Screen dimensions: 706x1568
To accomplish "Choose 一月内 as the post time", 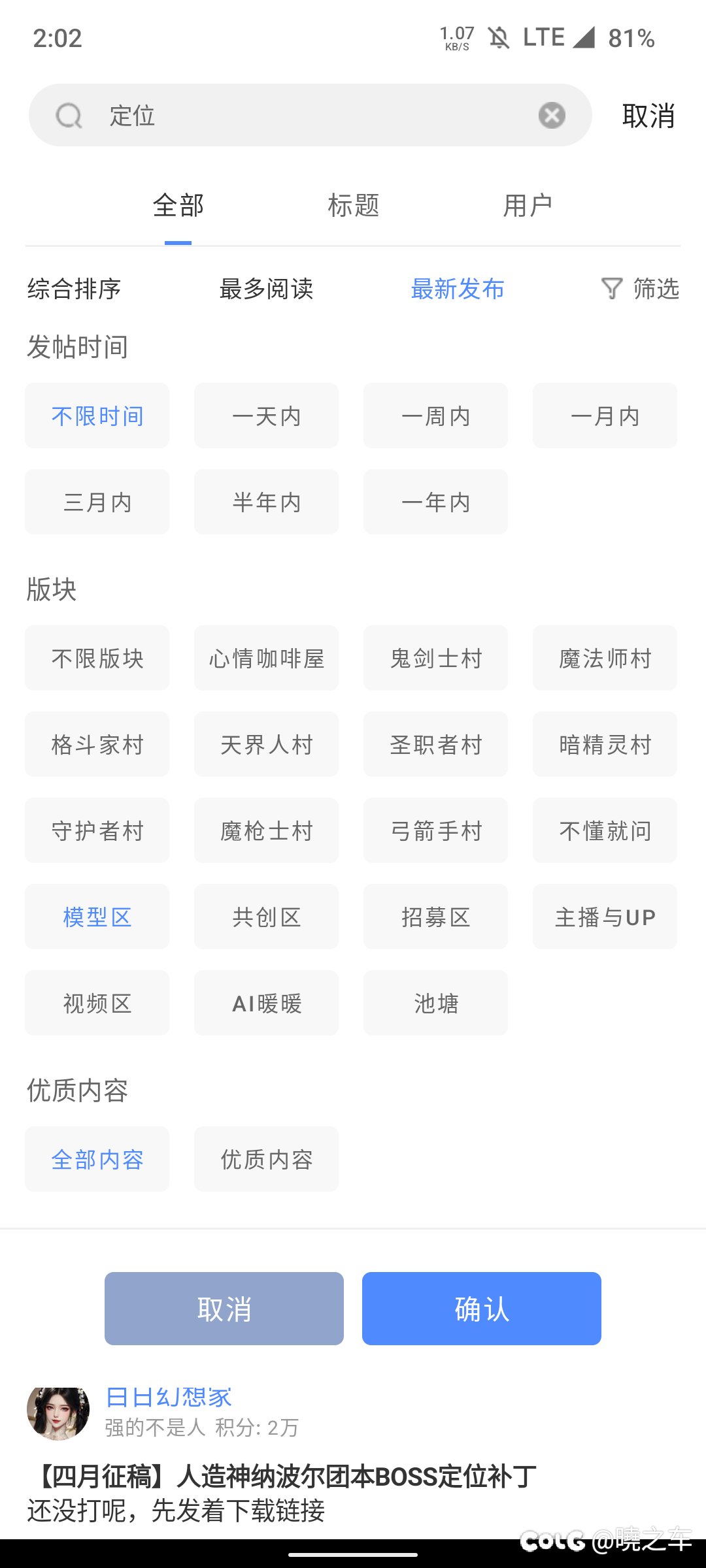I will tap(605, 416).
